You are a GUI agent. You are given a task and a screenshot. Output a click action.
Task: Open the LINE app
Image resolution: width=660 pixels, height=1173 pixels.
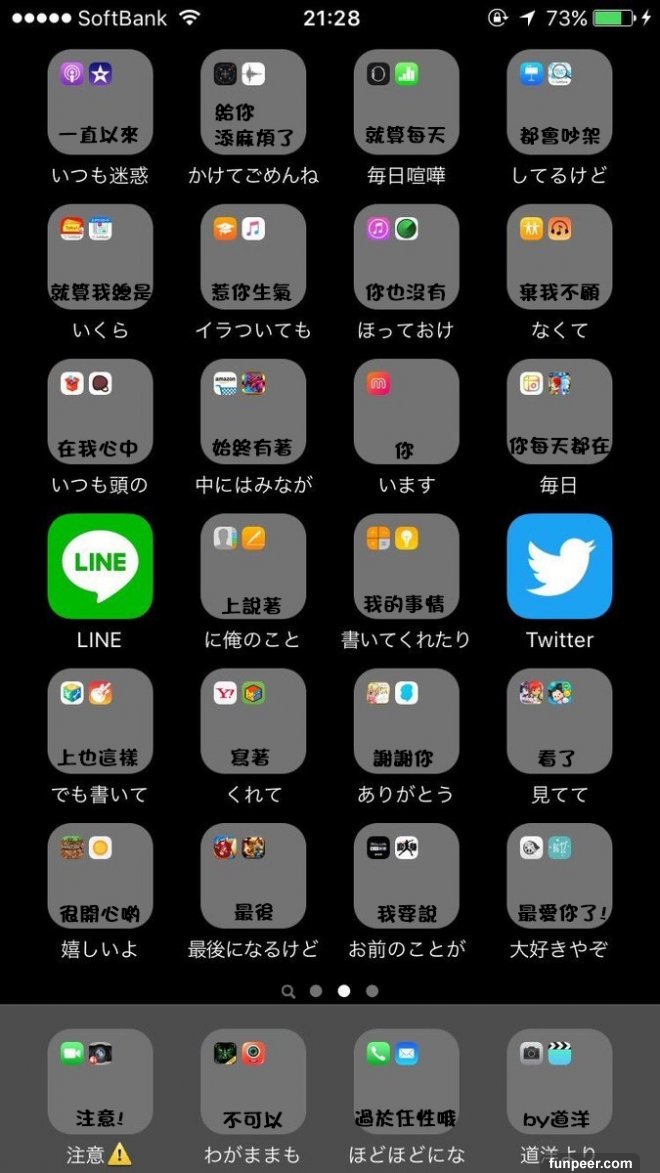click(x=100, y=566)
